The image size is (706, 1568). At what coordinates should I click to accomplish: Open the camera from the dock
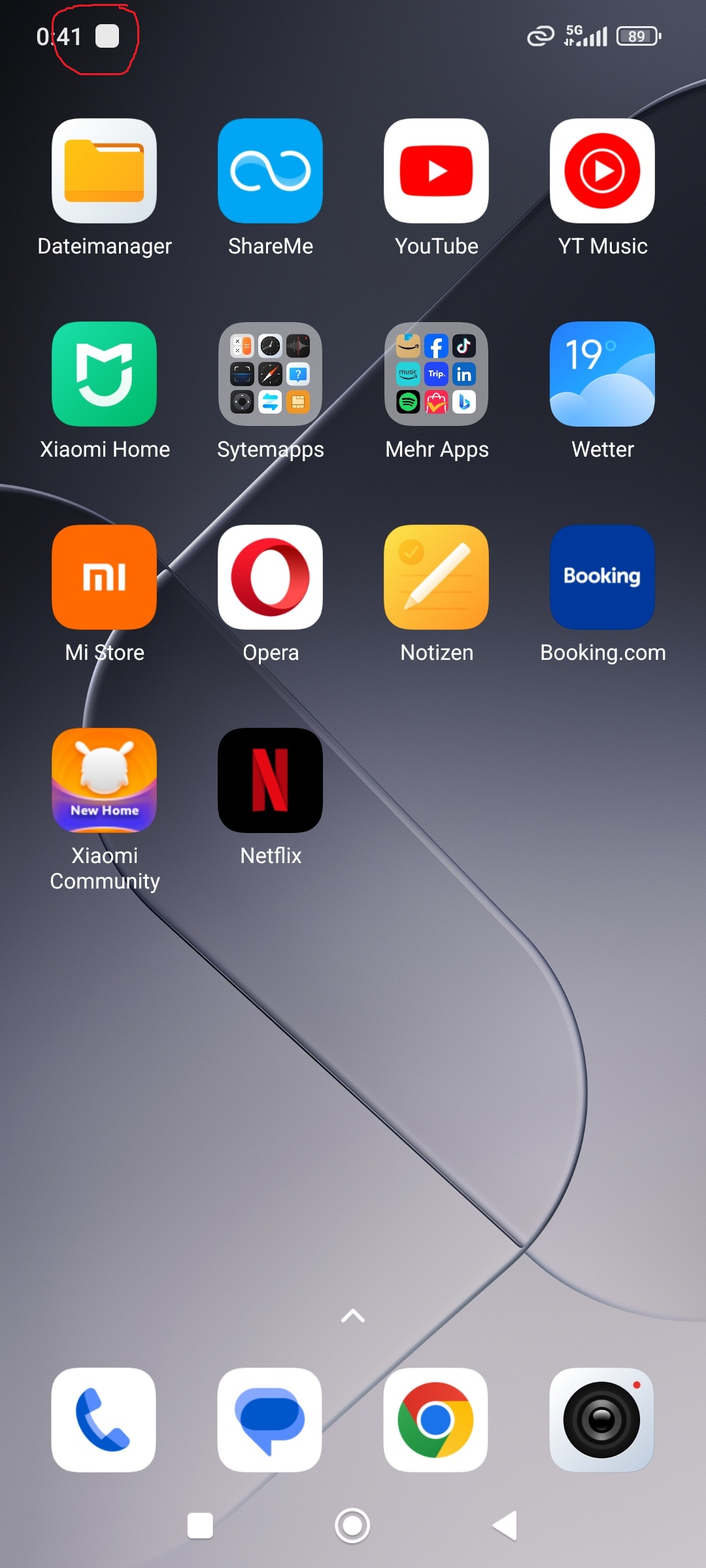pyautogui.click(x=602, y=1420)
